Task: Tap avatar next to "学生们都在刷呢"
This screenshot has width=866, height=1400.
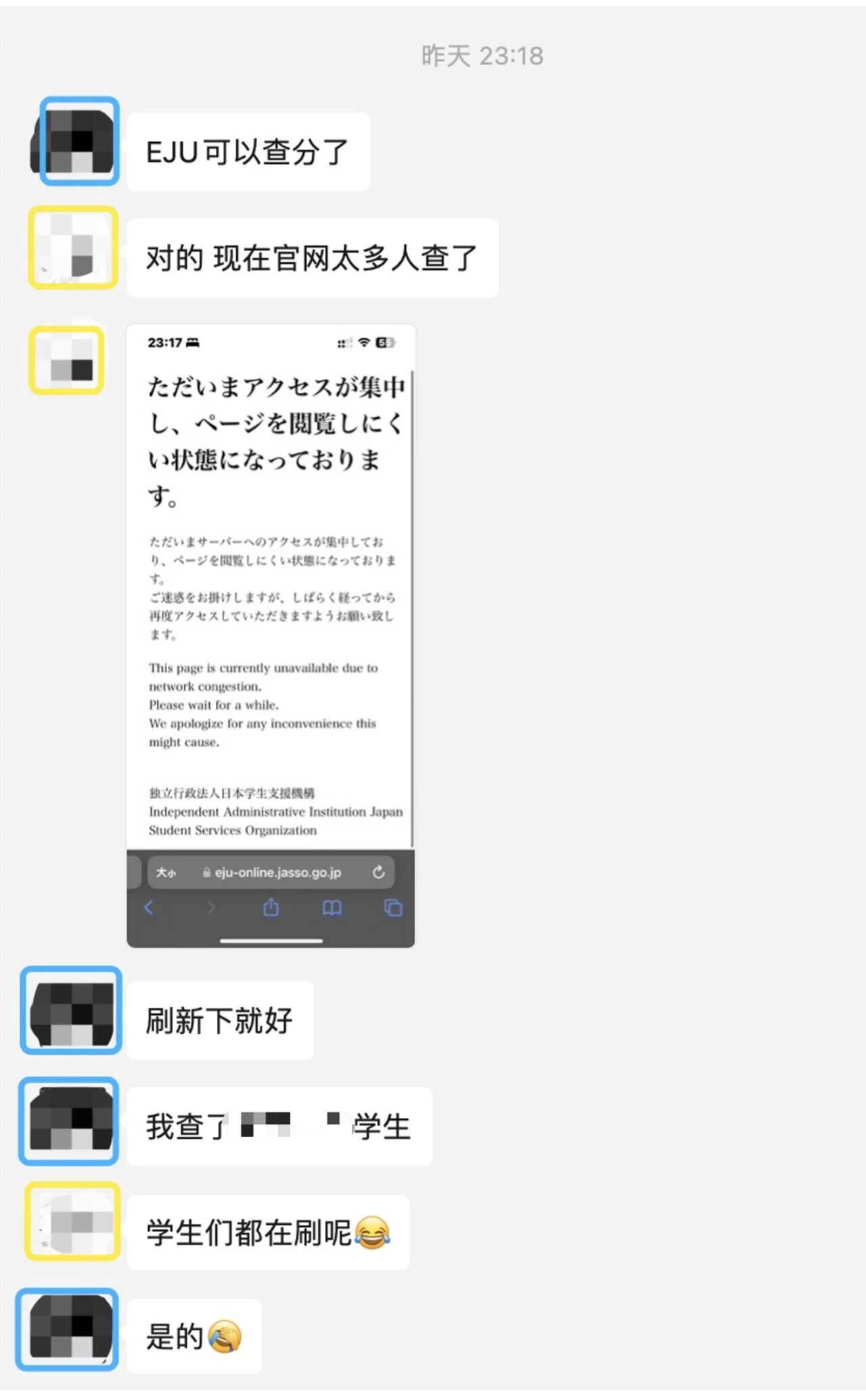Action: click(x=72, y=1221)
